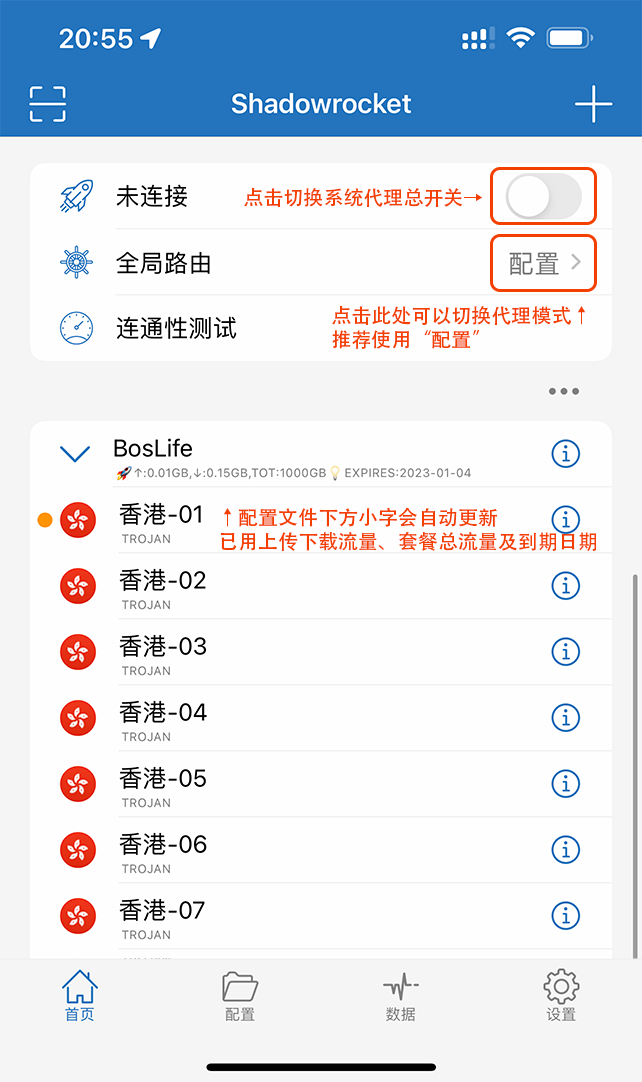
Task: View info for the BosLife subscription
Action: (x=566, y=454)
